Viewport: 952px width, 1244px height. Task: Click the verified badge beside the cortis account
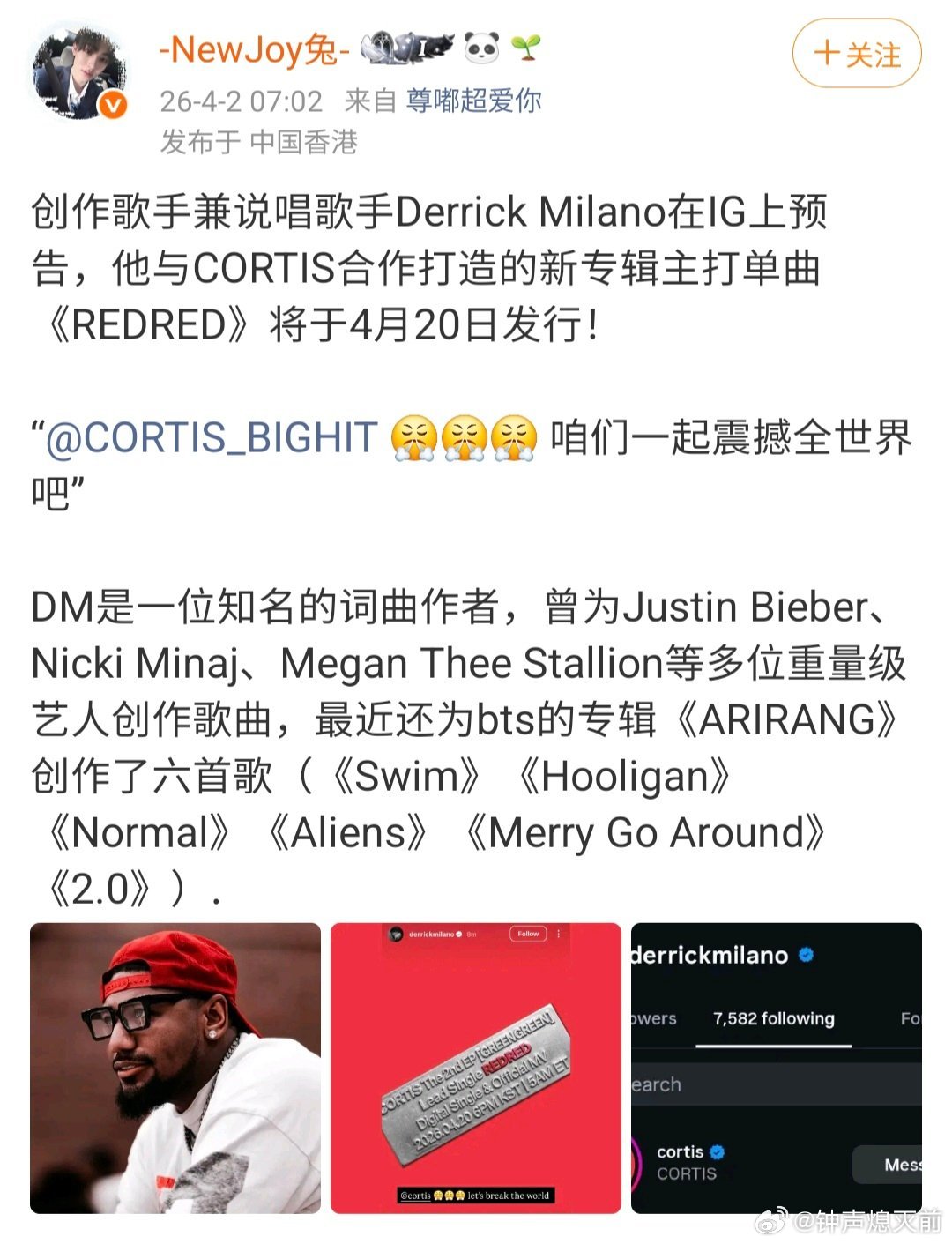click(716, 1151)
